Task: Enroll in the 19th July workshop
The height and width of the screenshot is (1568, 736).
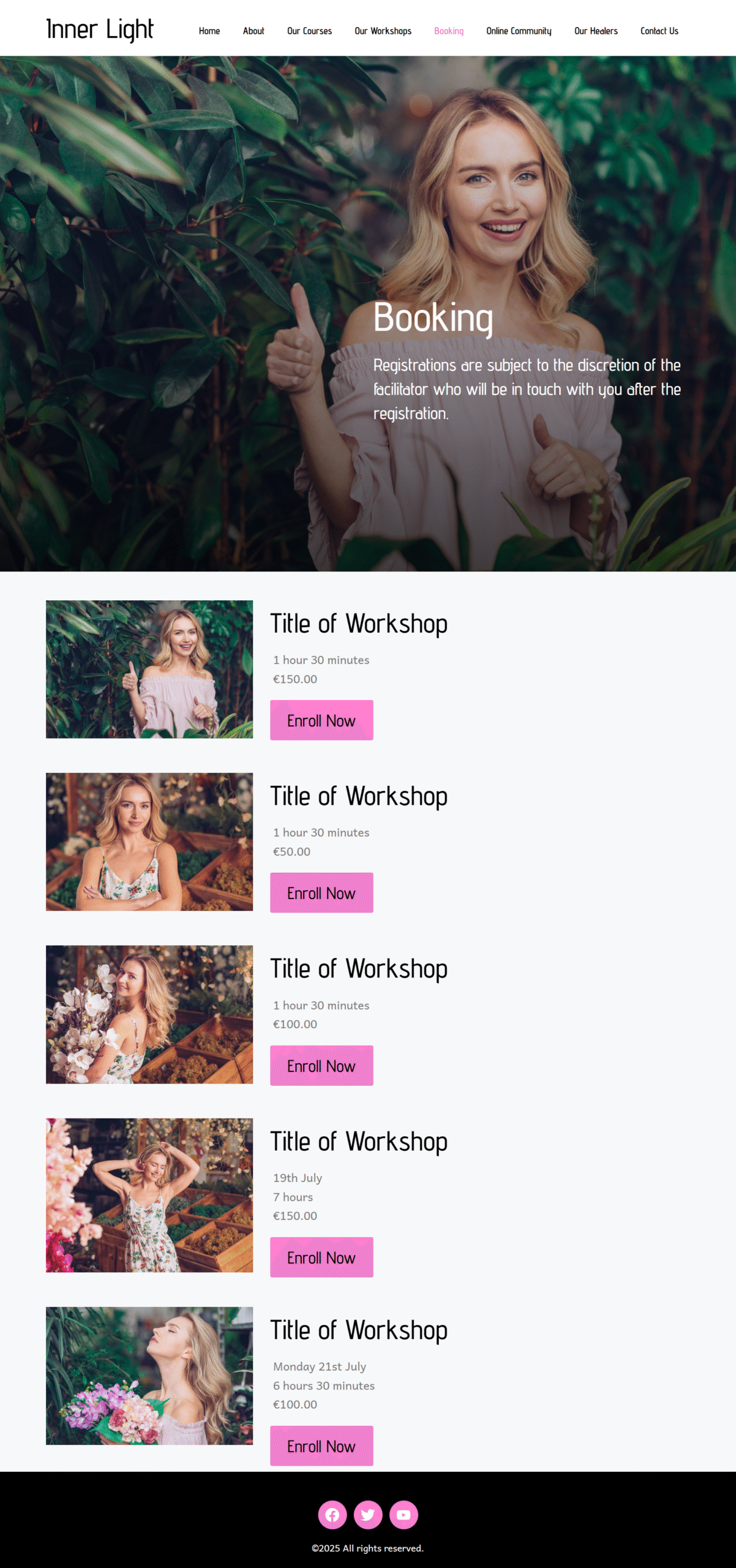Action: click(x=321, y=1257)
